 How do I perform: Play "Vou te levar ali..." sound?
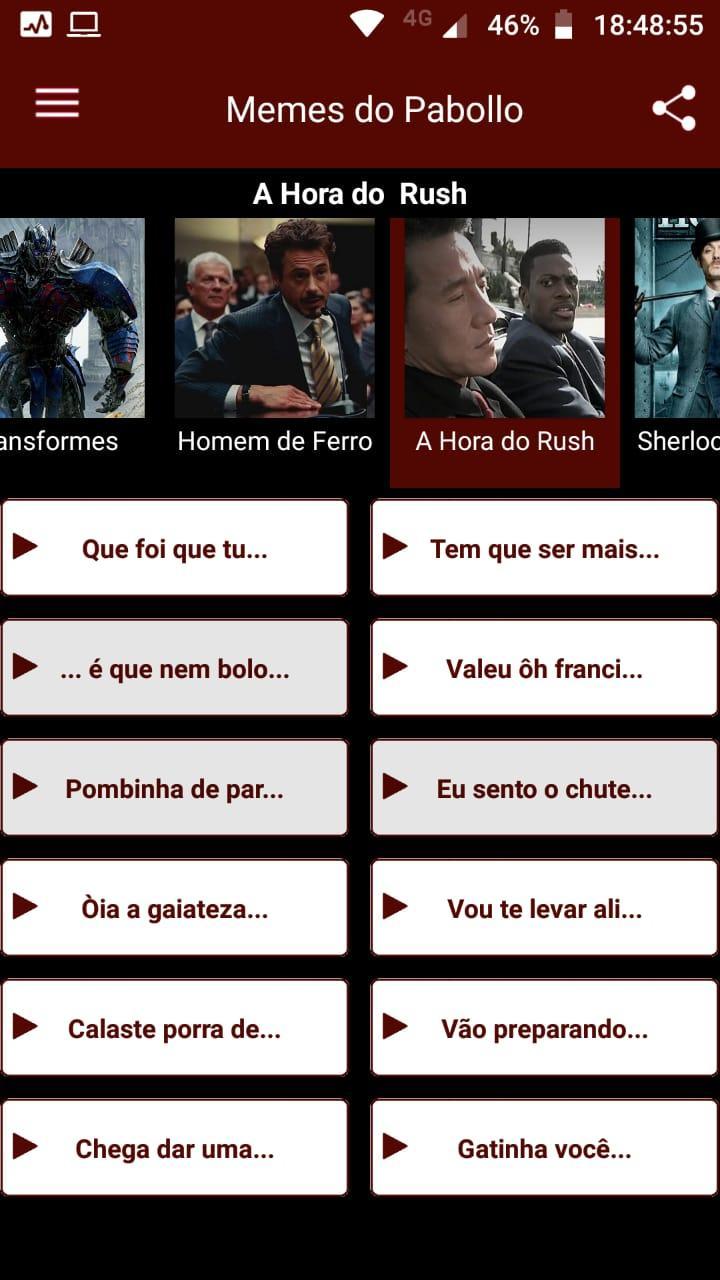[544, 908]
